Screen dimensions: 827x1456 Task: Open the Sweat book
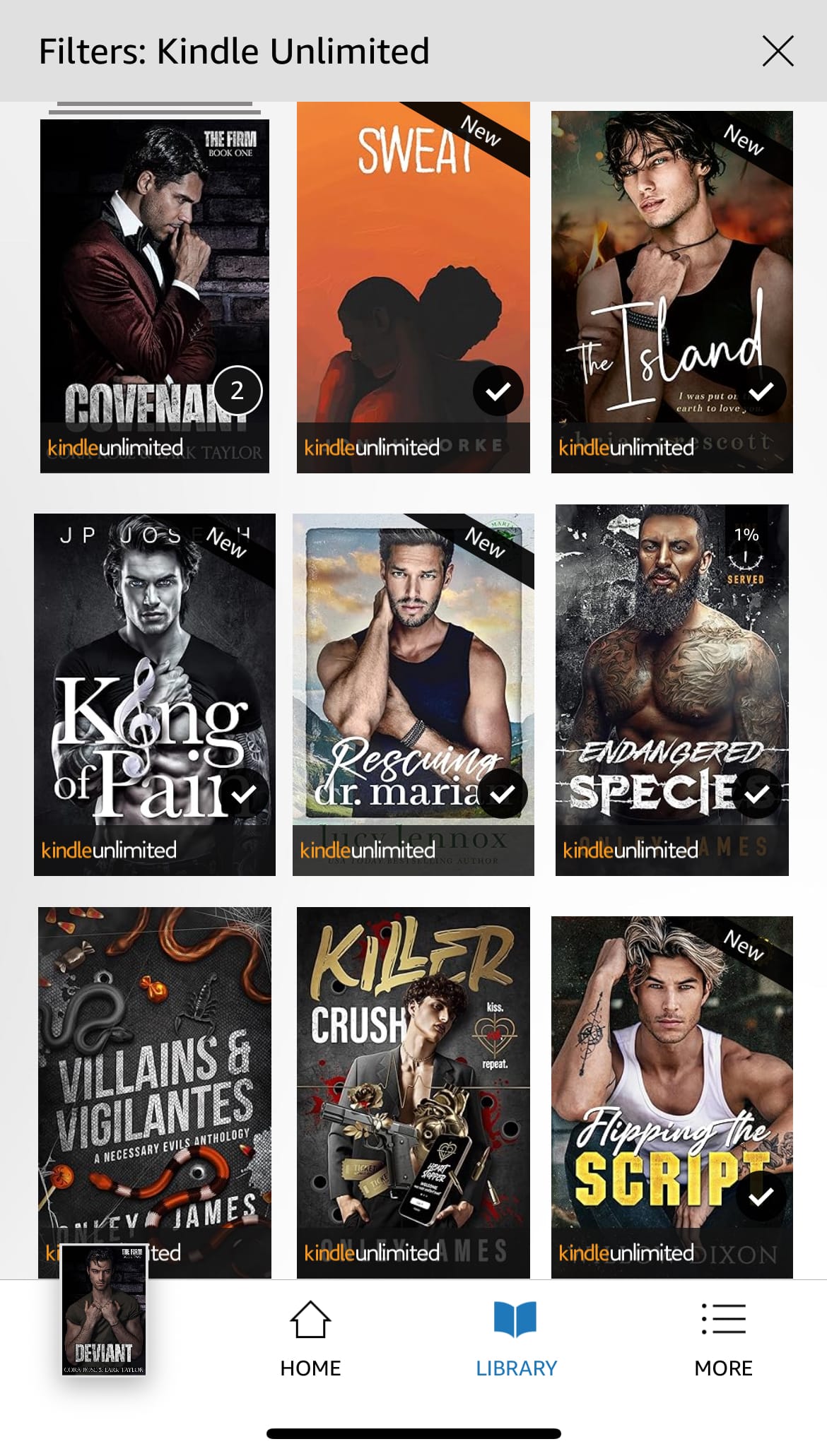point(413,283)
